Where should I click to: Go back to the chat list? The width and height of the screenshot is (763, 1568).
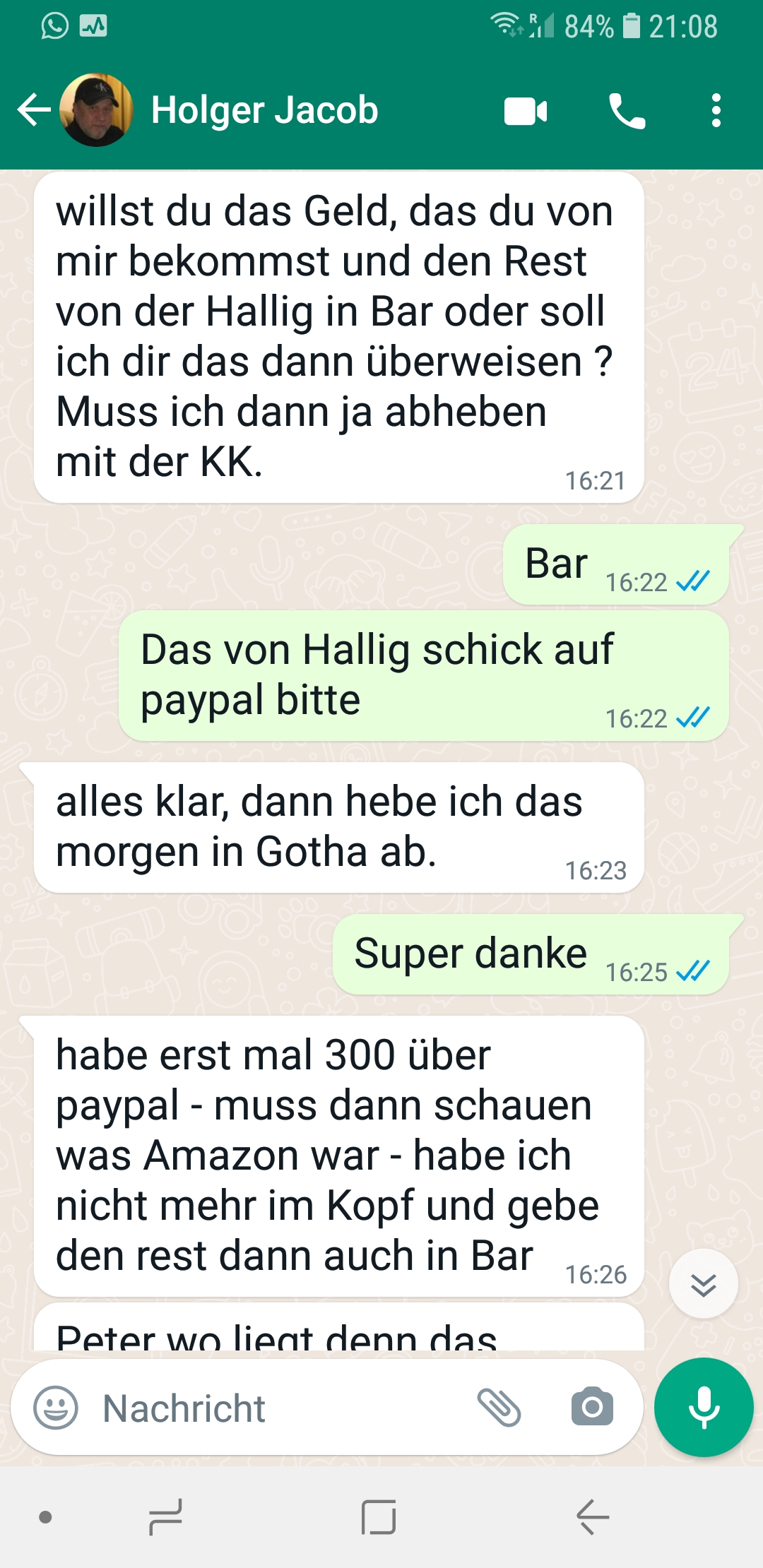click(34, 110)
